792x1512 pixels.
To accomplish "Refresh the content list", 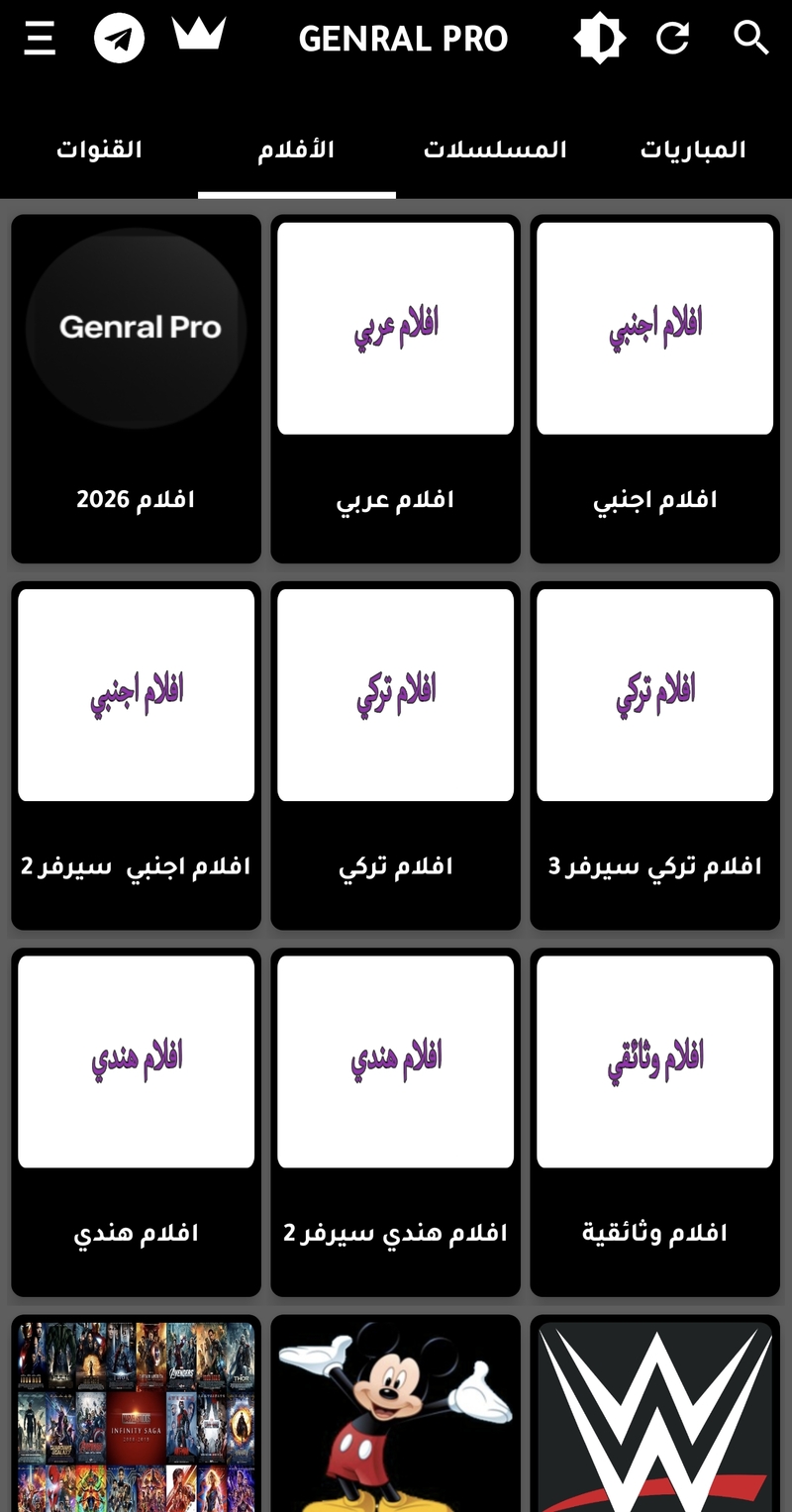I will coord(673,39).
